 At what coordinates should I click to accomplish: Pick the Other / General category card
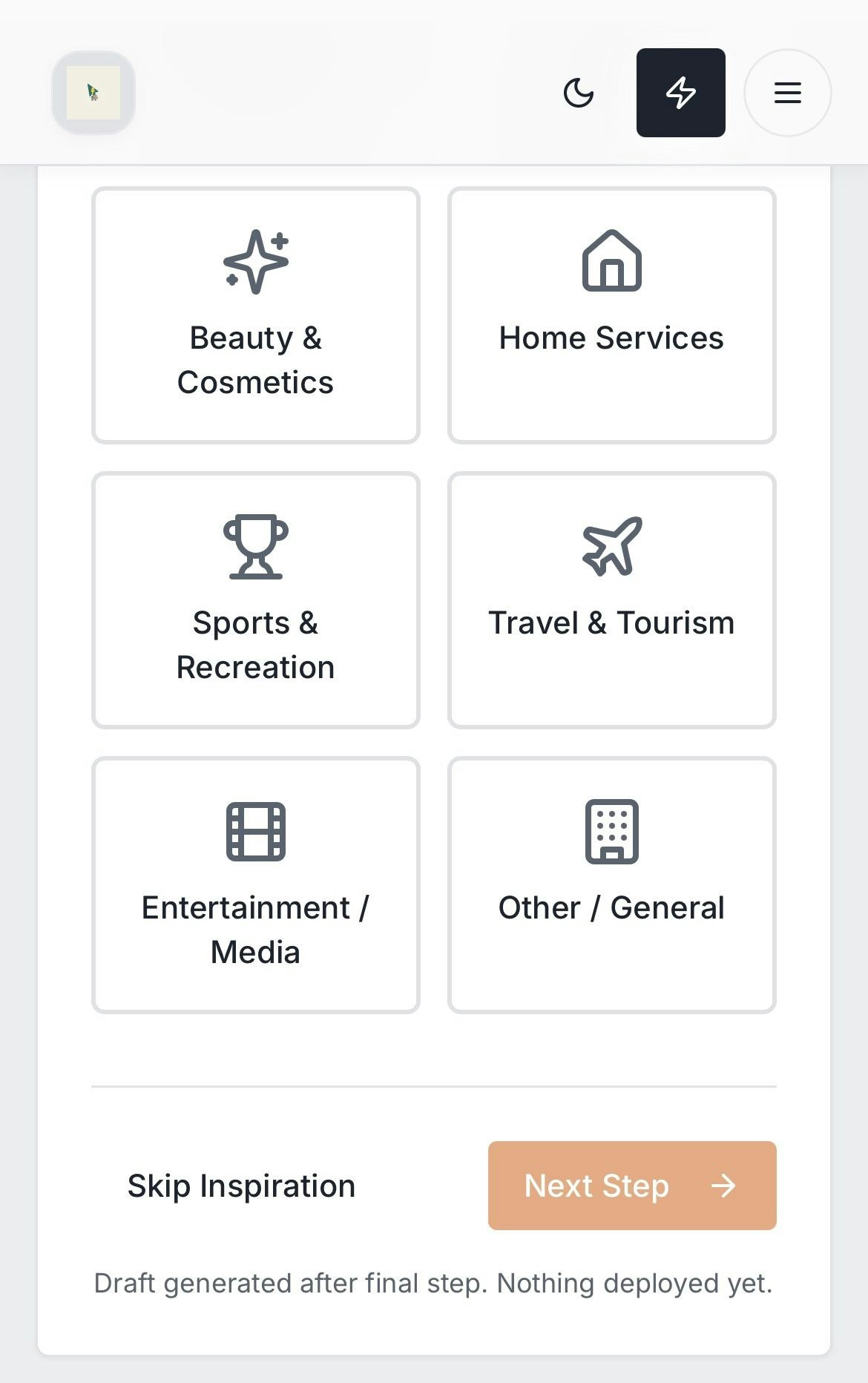point(611,883)
